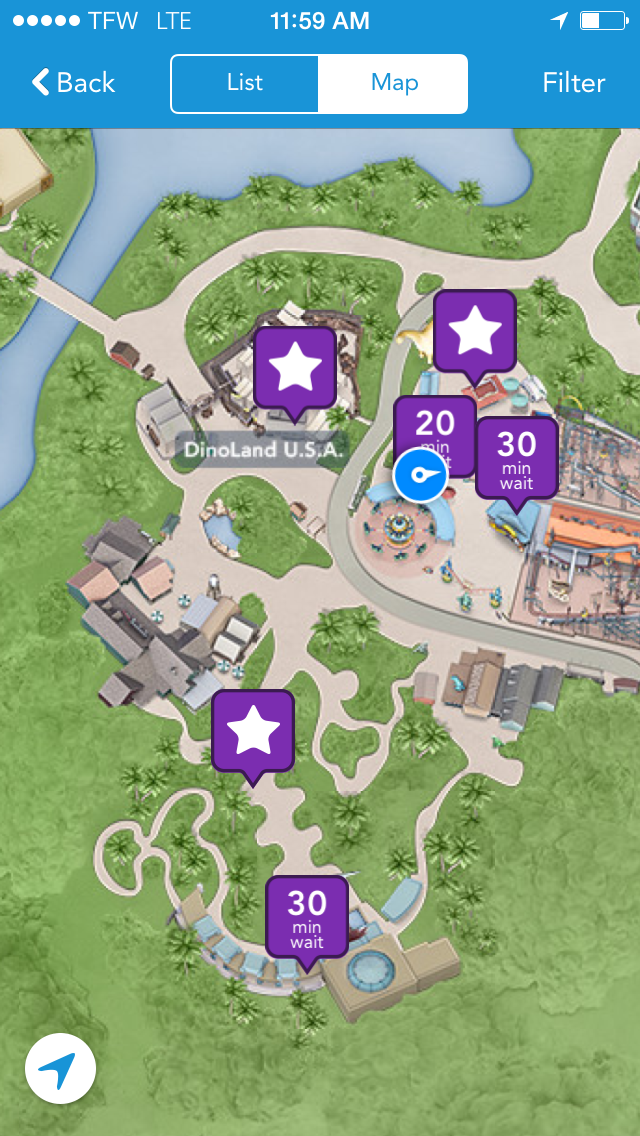Open the blue selected map pin
Image resolution: width=640 pixels, height=1136 pixels.
pyautogui.click(x=418, y=476)
